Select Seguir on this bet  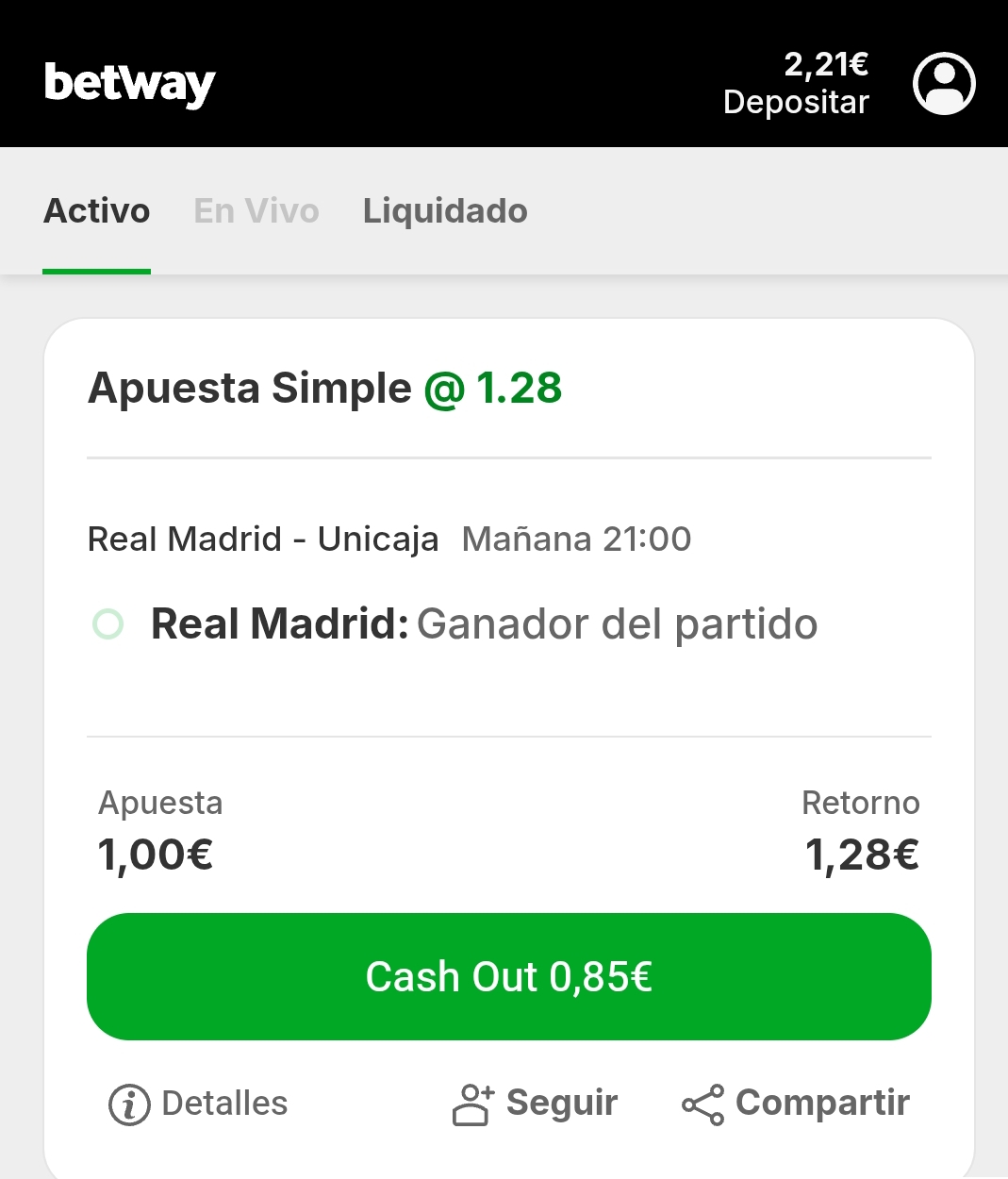click(536, 1104)
